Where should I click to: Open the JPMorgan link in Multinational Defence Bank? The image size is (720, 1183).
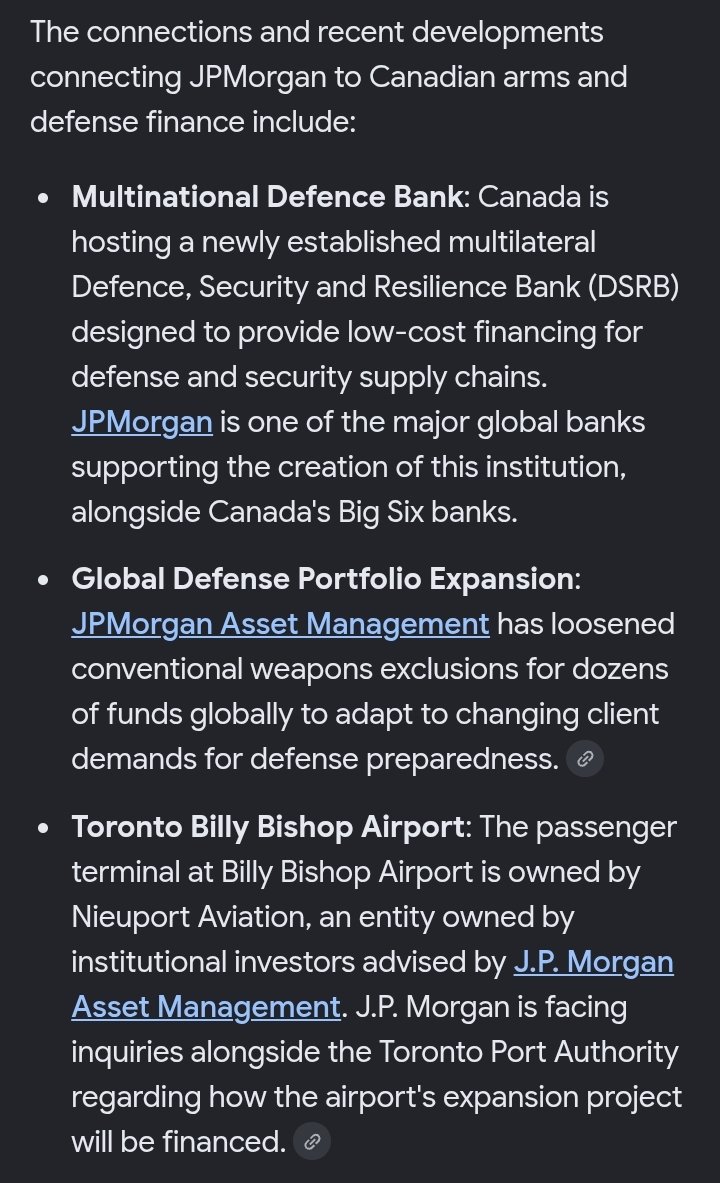tap(142, 422)
